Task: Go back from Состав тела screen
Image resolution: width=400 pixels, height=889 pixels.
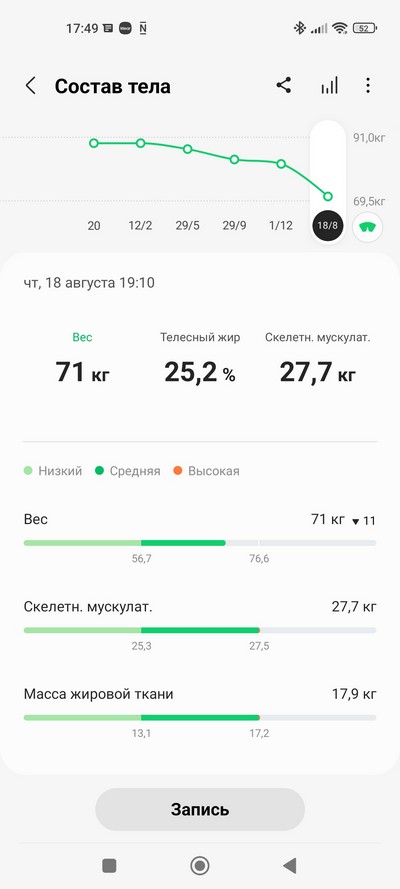Action: click(31, 86)
